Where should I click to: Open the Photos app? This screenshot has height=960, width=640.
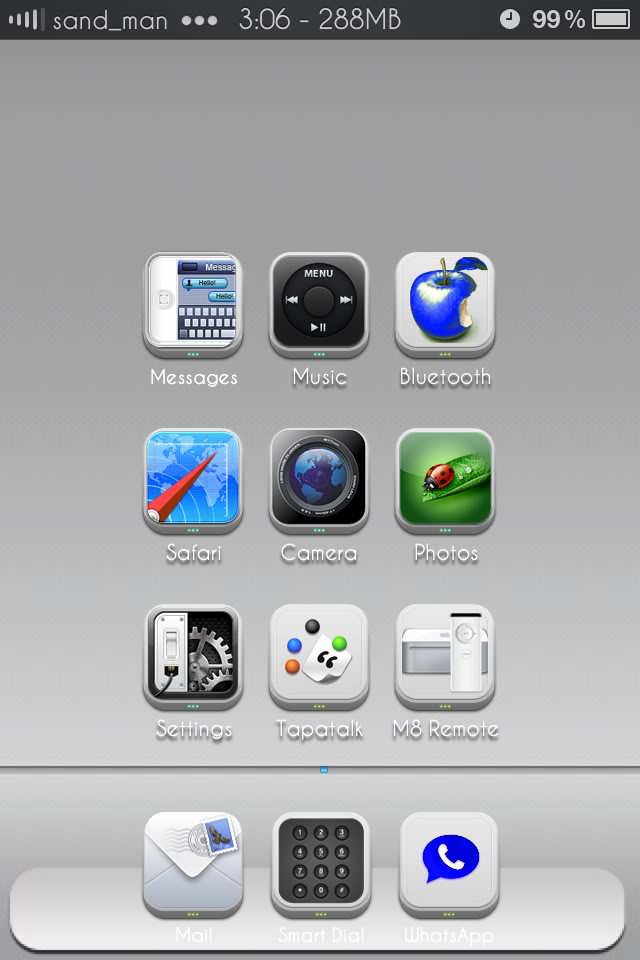[x=445, y=479]
